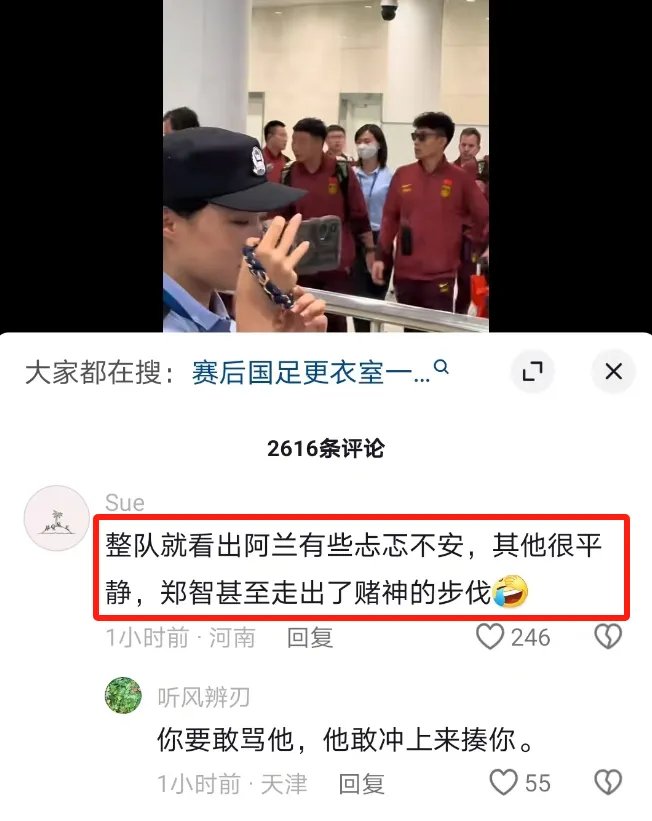Image resolution: width=652 pixels, height=821 pixels.
Task: Expand comments panel to full screen
Action: 532,373
